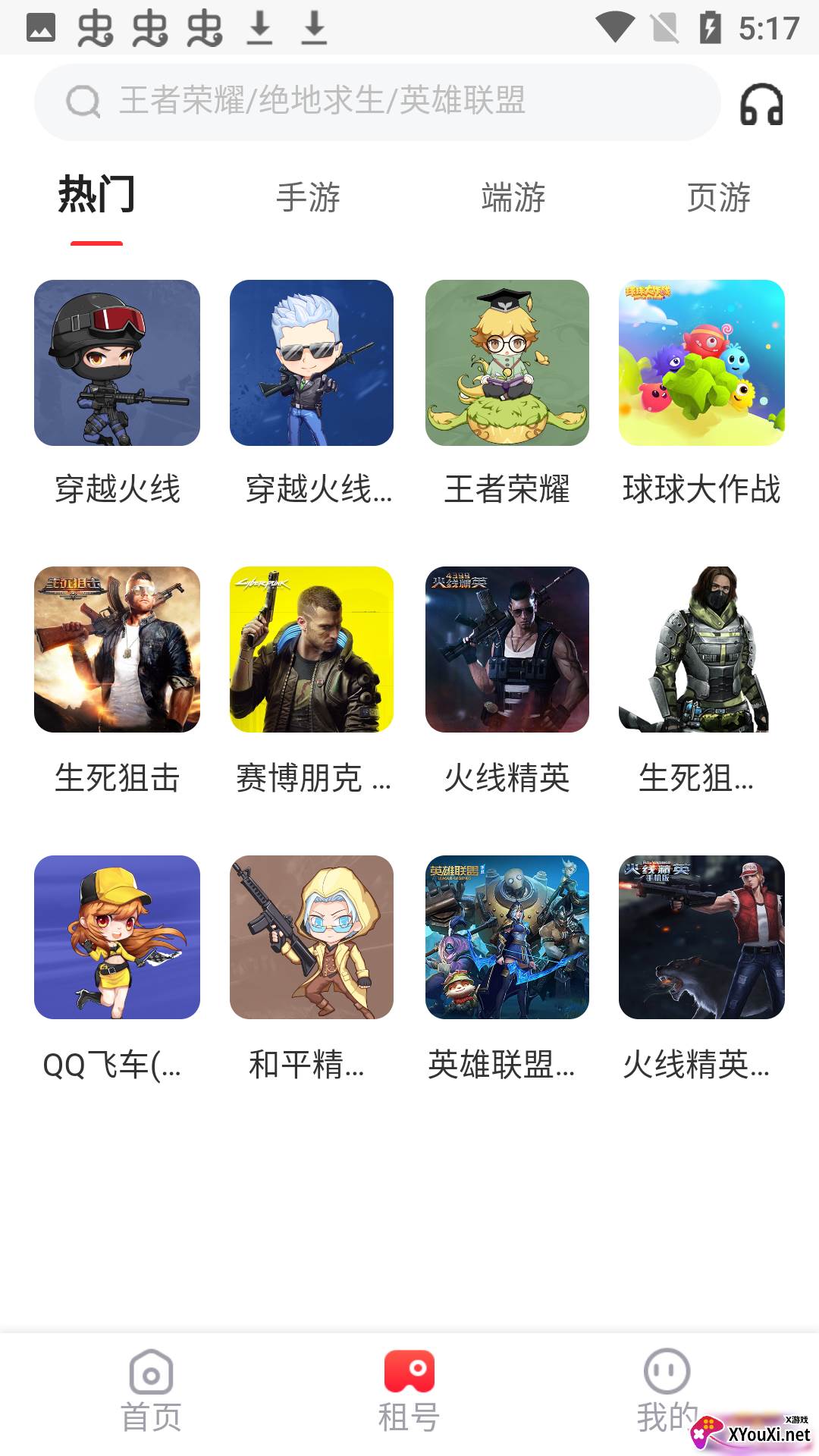Screen dimensions: 819x1456
Task: Open the 端游 tab
Action: click(x=512, y=198)
